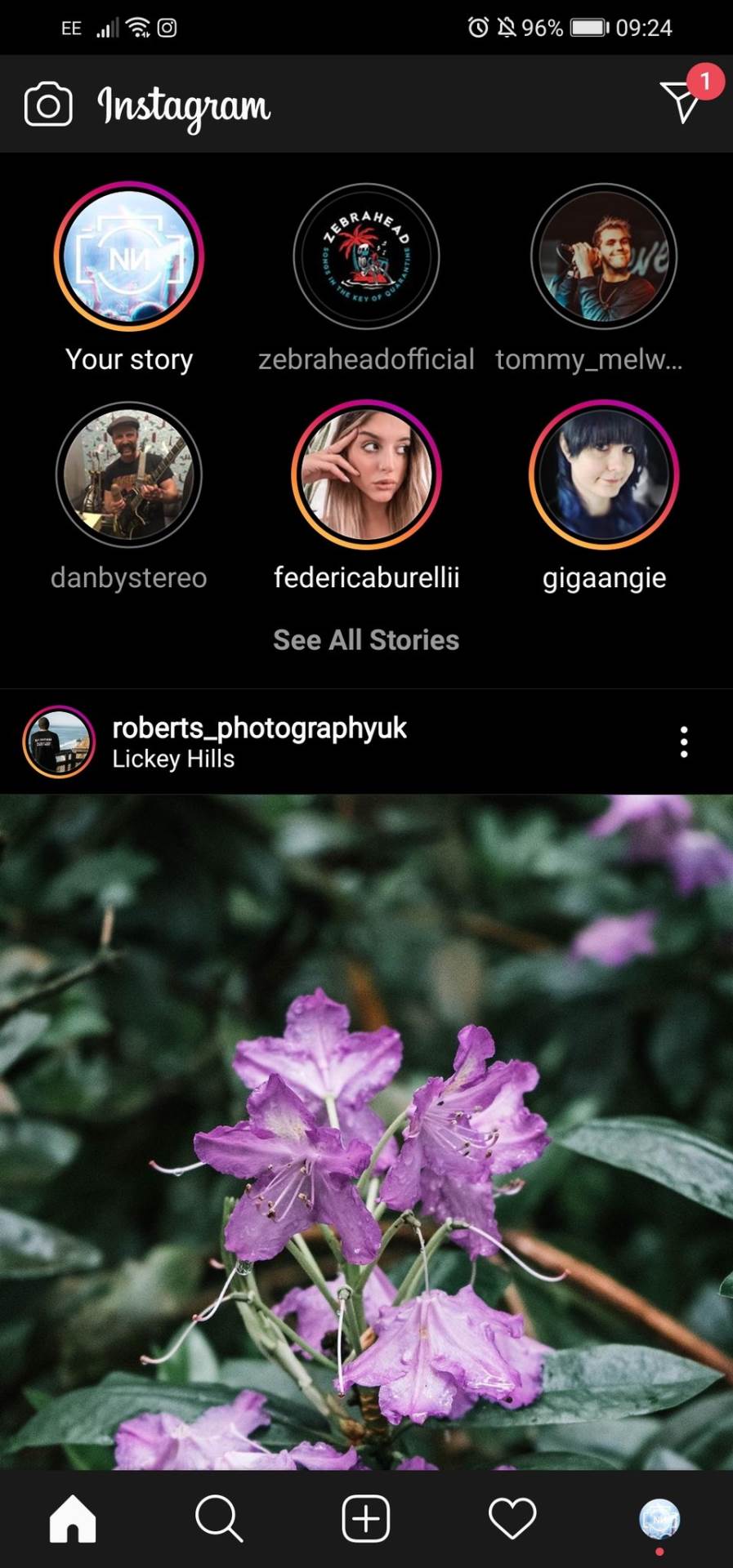Open post options three-dot menu
Screen dimensions: 733x1568
point(684,742)
